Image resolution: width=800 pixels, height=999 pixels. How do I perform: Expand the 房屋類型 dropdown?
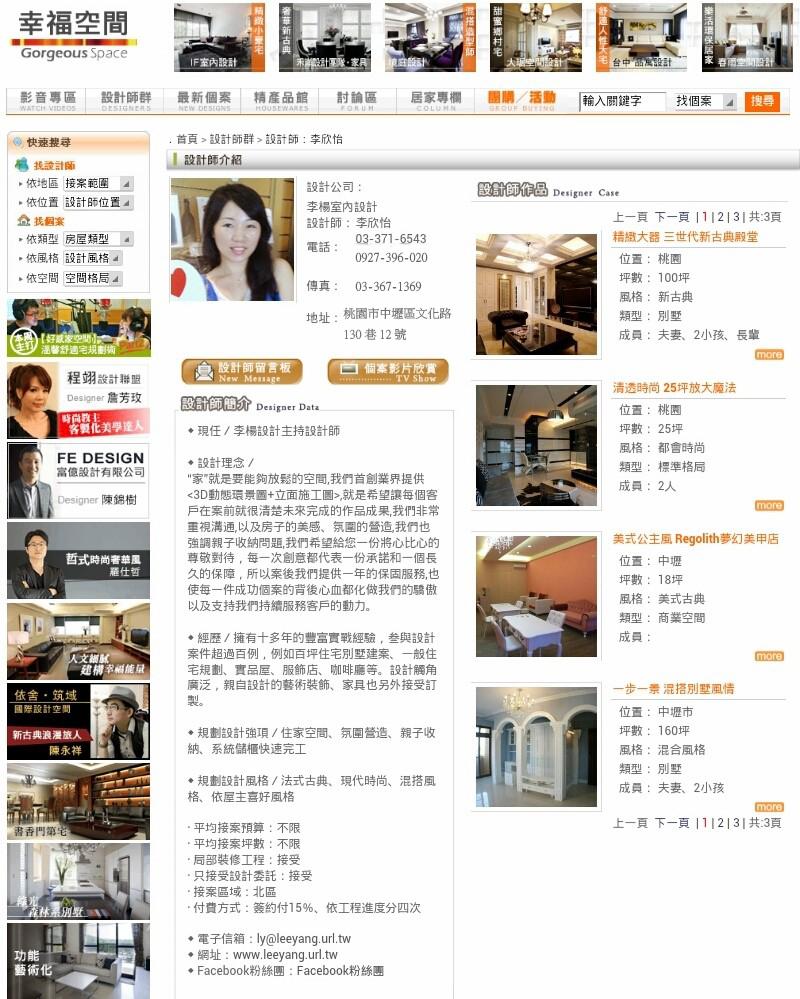point(99,239)
